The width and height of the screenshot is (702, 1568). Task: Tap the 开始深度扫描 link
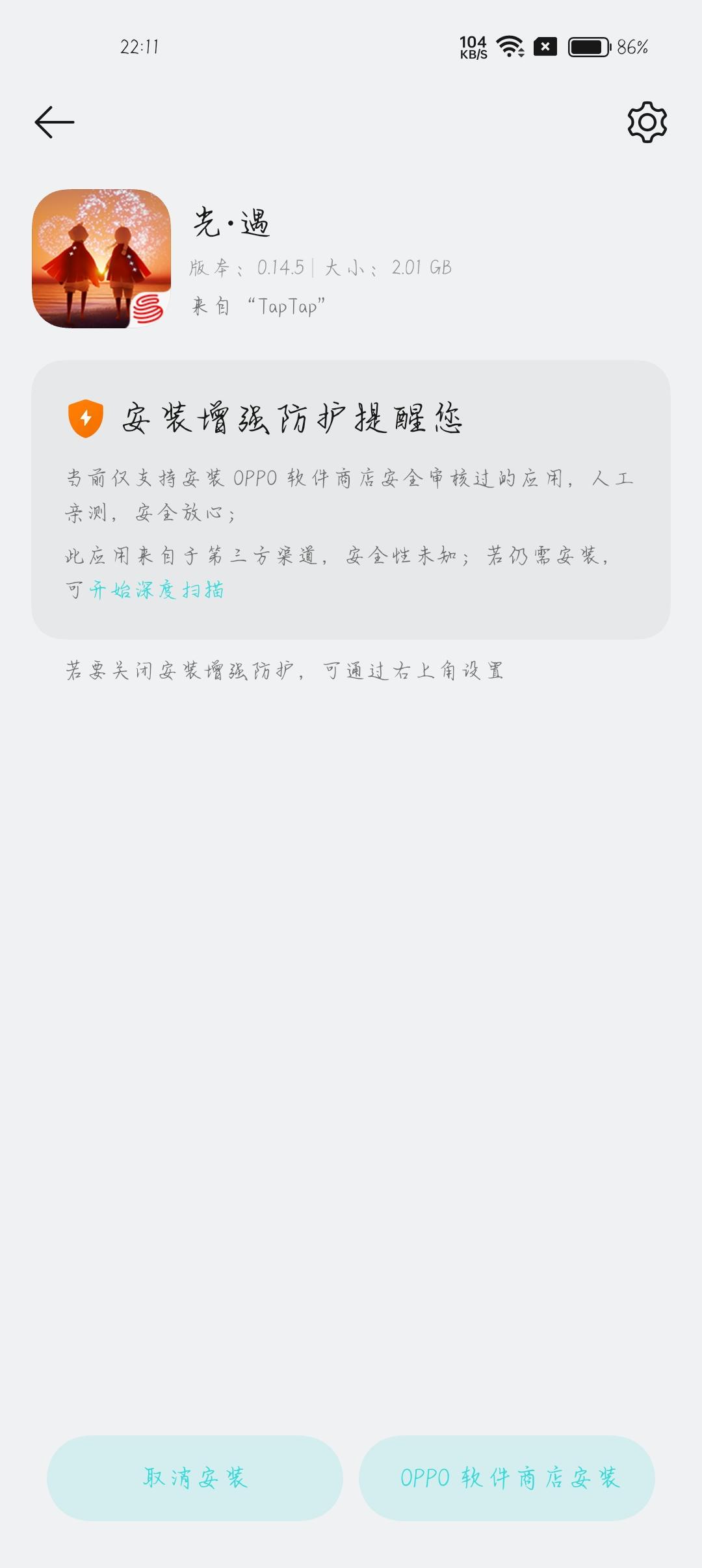[x=157, y=590]
